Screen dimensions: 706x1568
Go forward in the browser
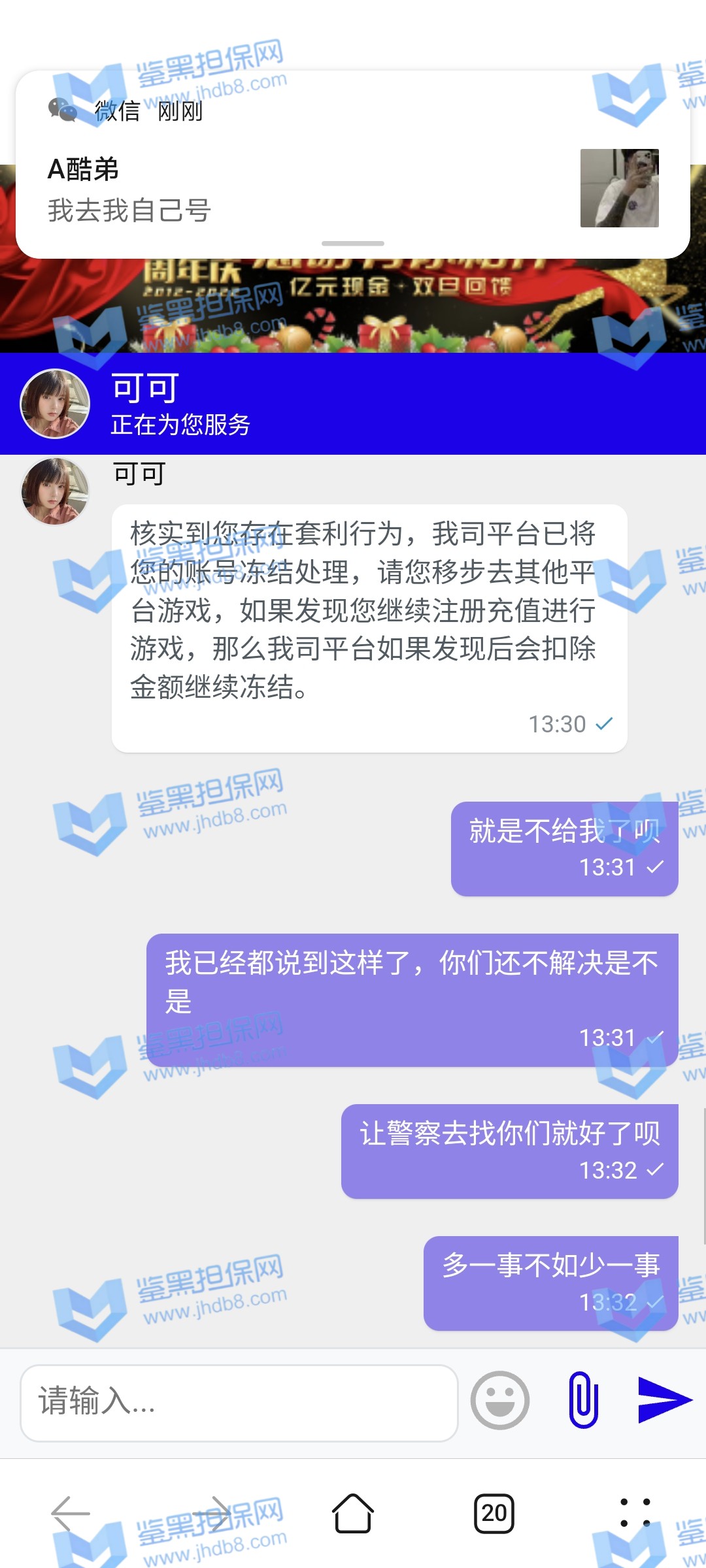point(212,1513)
